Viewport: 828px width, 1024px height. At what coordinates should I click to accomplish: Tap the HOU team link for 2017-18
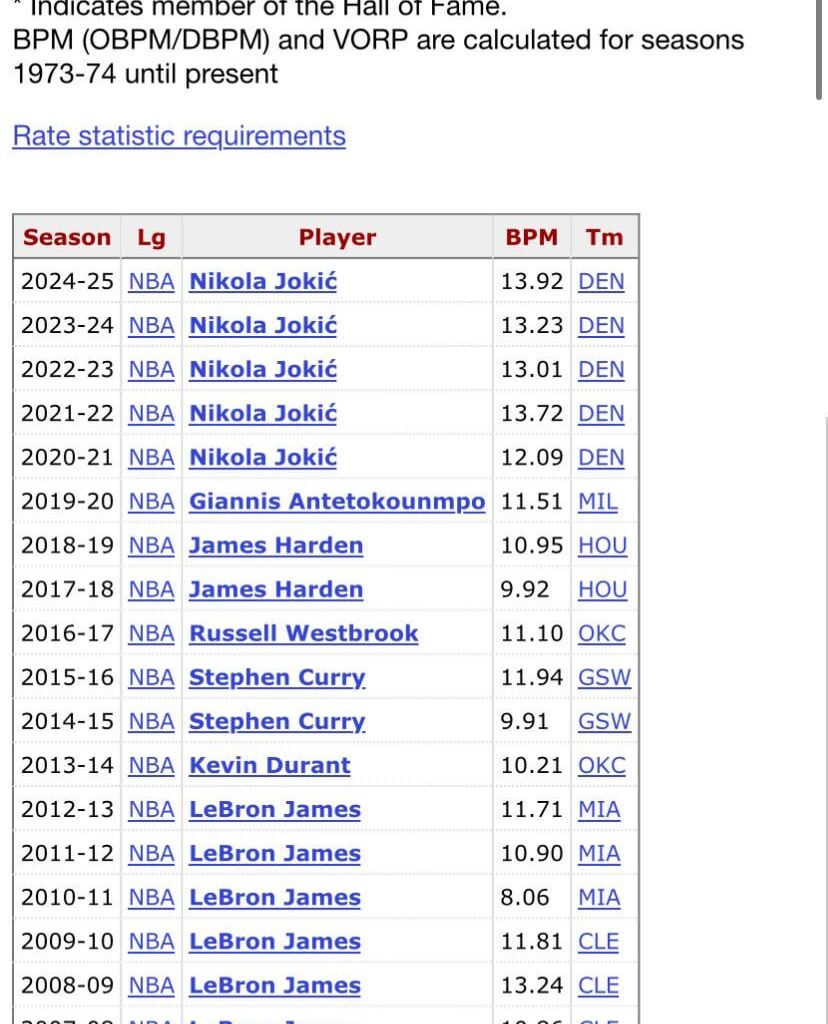pos(603,589)
